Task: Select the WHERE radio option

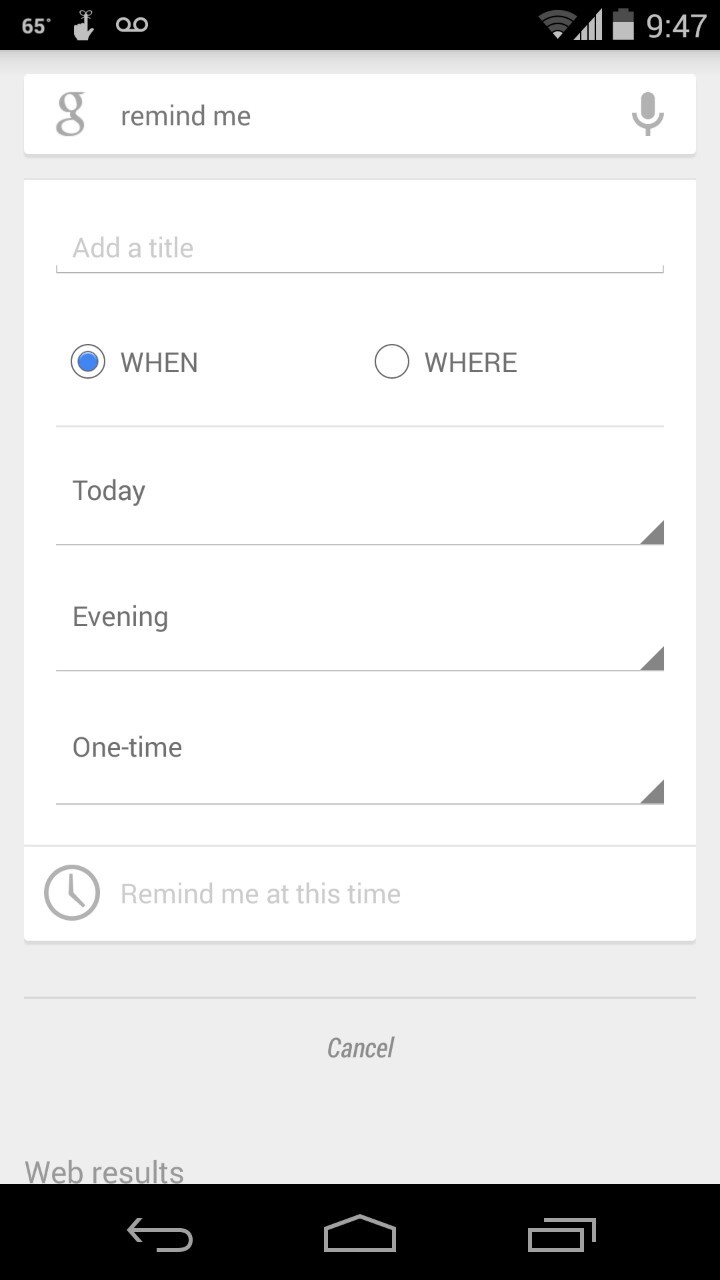Action: (392, 362)
